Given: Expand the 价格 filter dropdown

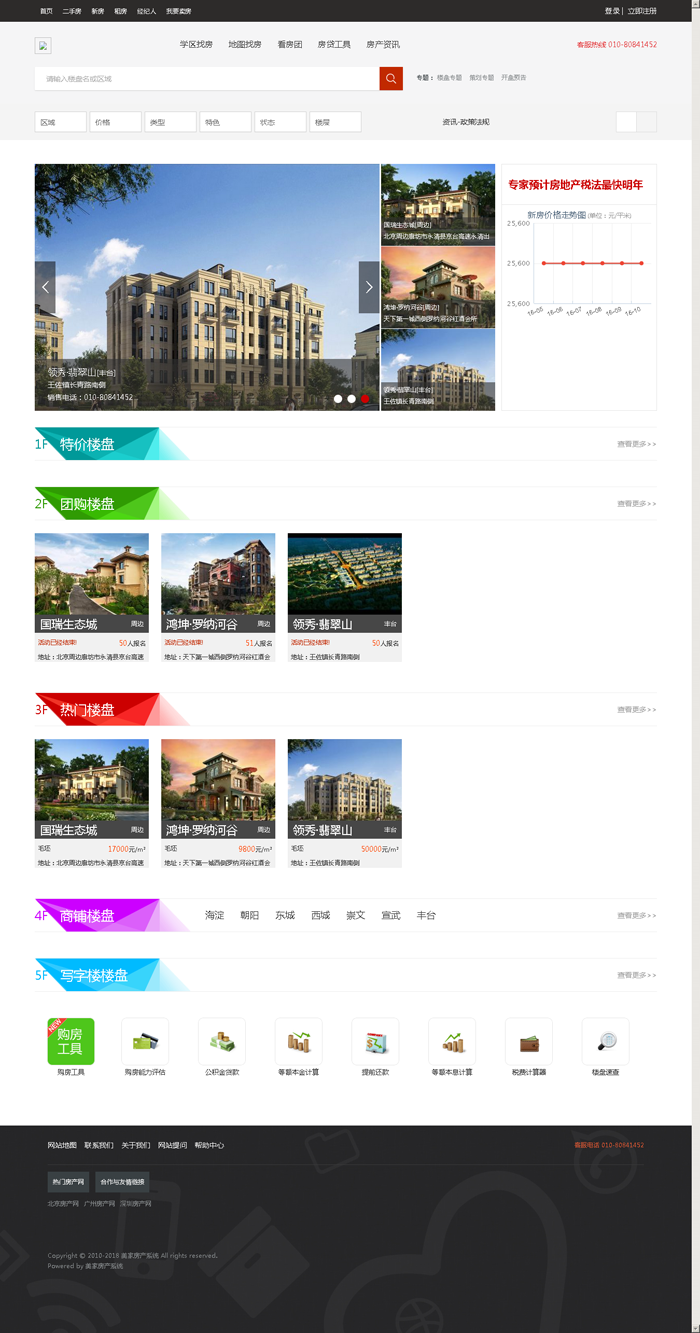Looking at the screenshot, I should tap(116, 122).
